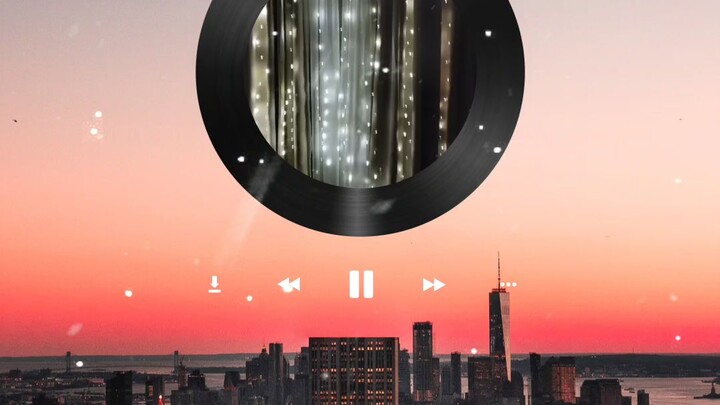The width and height of the screenshot is (720, 405).
Task: Skip back with the rewind button
Action: 289,285
